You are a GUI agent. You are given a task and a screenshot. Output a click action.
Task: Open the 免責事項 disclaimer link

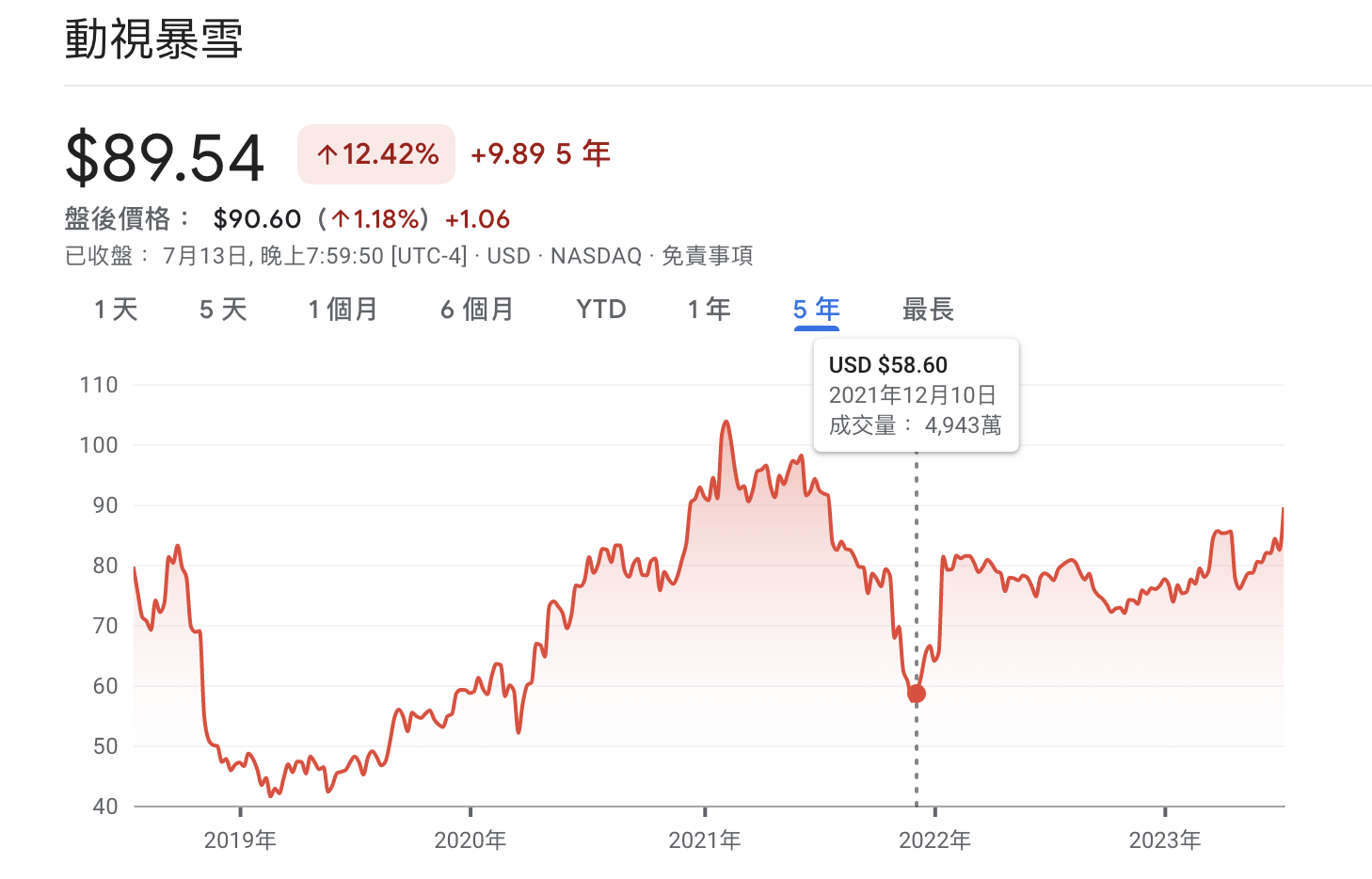coord(707,256)
